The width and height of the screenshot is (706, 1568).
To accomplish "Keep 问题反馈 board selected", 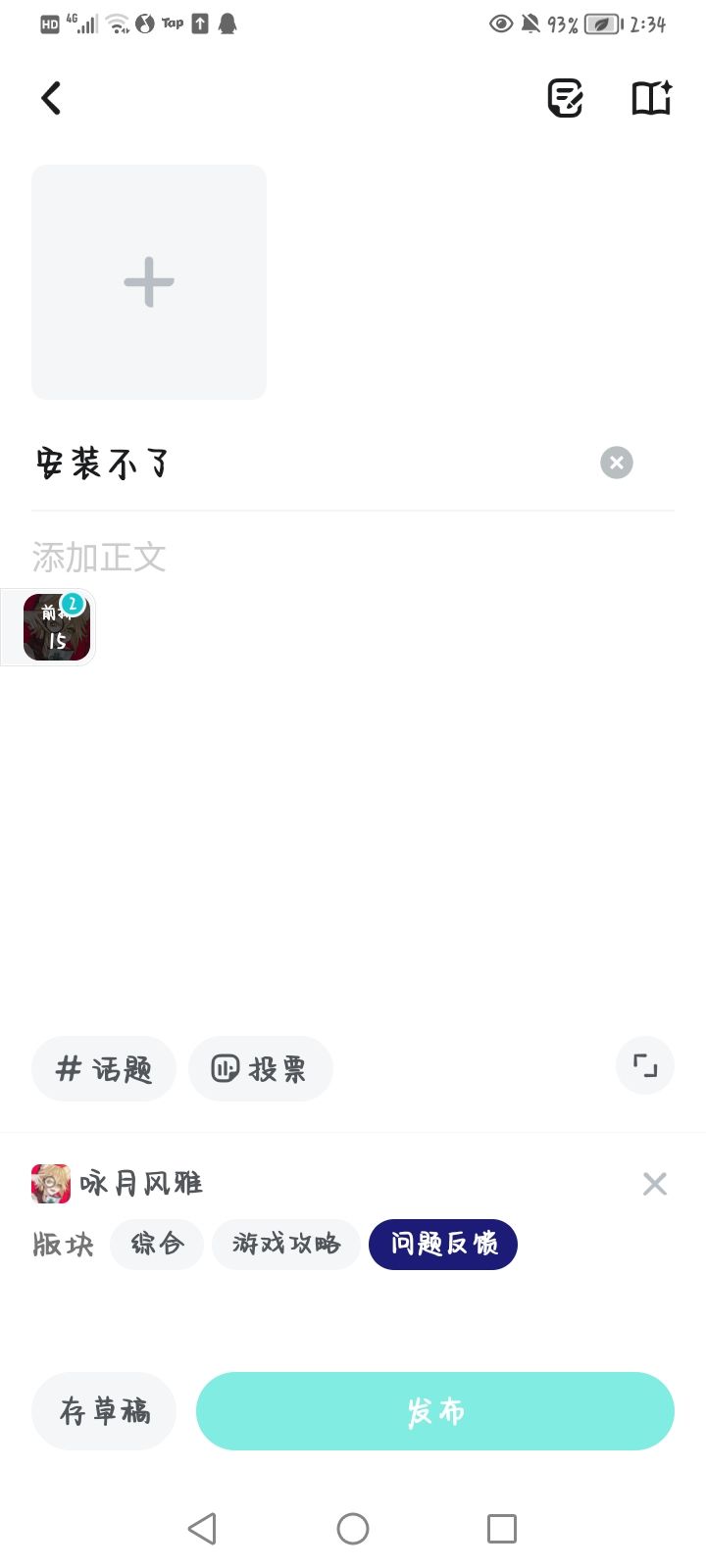I will click(x=442, y=1245).
